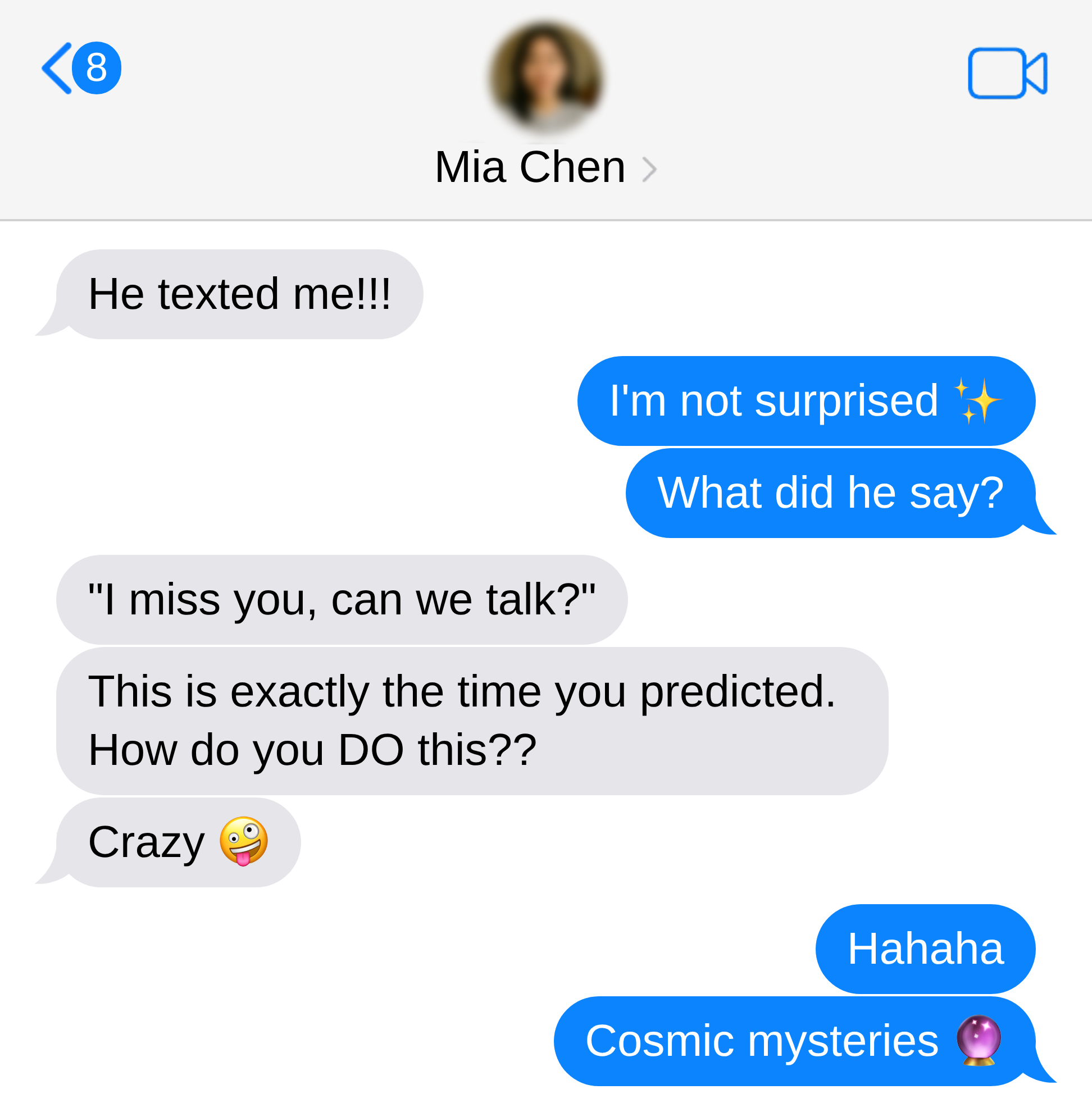1092x1103 pixels.
Task: Tap Mia Chen's profile photo
Action: (x=545, y=76)
